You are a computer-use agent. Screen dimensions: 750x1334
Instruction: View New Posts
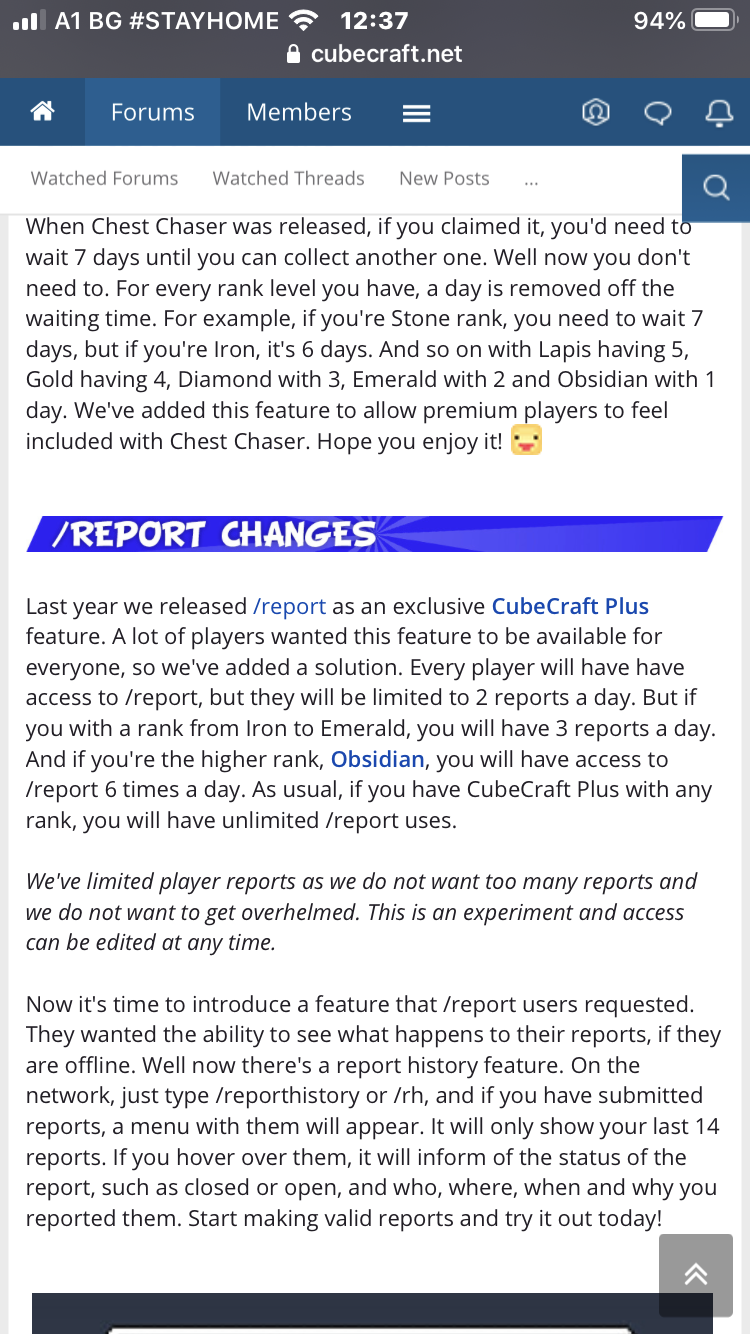(x=444, y=179)
